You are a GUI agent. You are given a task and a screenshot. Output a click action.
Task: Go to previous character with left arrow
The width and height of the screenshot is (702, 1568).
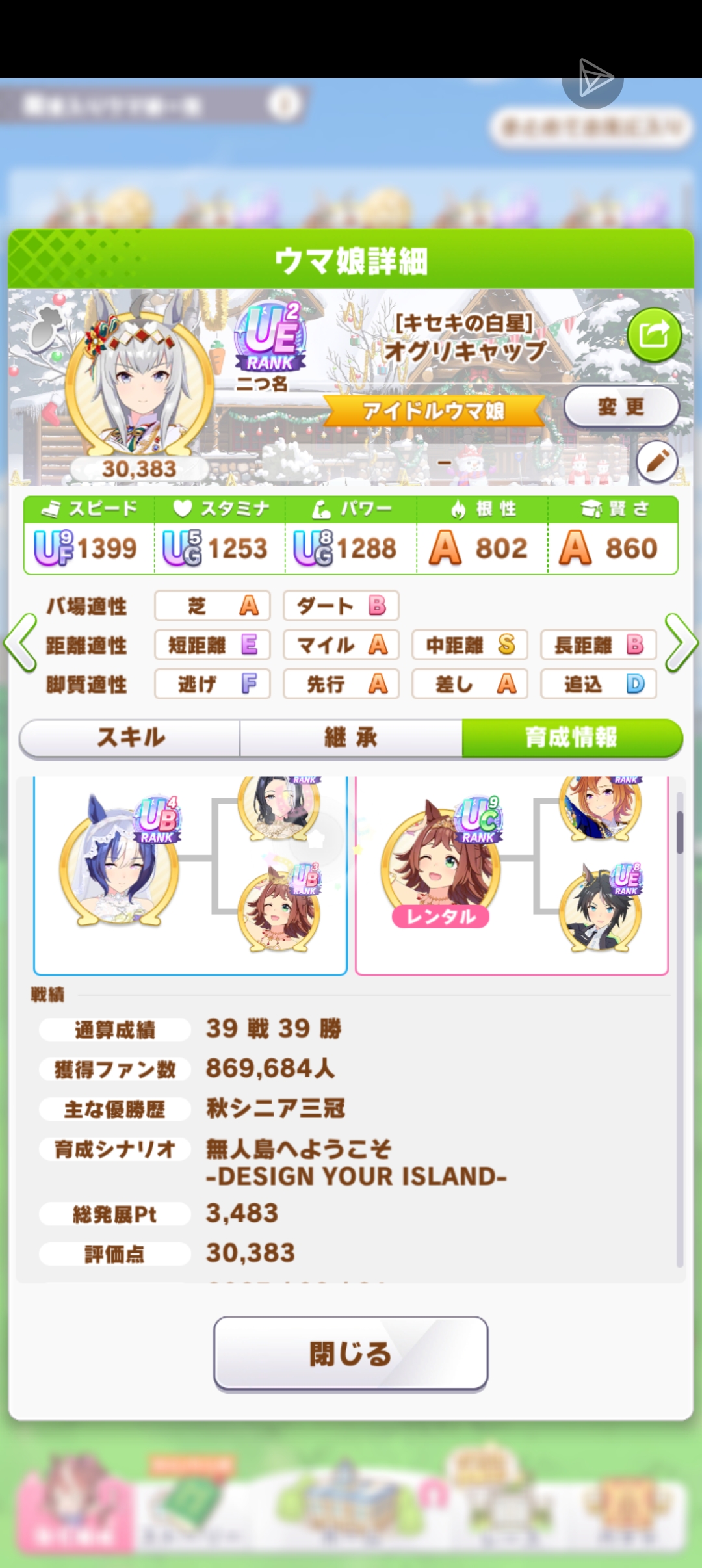[21, 642]
